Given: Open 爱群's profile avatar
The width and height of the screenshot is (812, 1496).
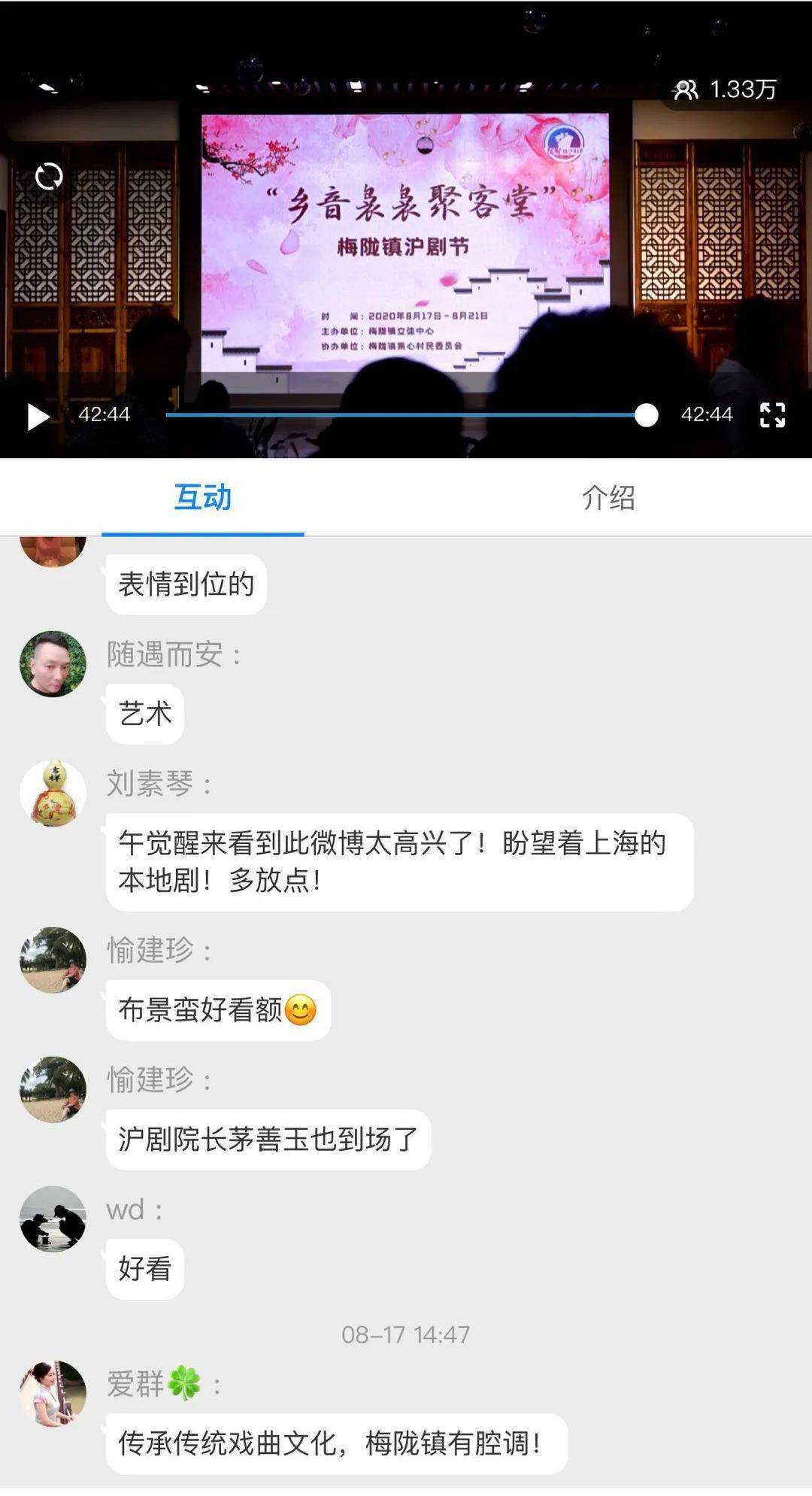Looking at the screenshot, I should click(53, 1393).
